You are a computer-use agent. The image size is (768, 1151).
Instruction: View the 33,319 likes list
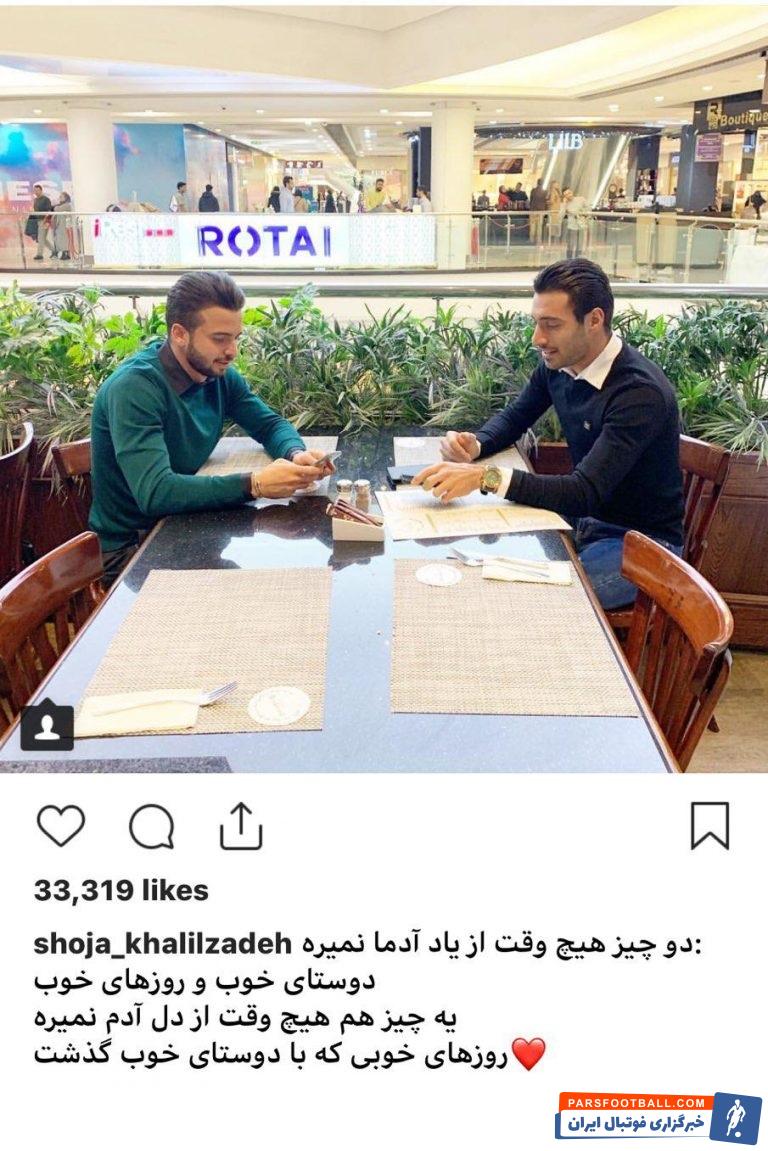pos(121,890)
